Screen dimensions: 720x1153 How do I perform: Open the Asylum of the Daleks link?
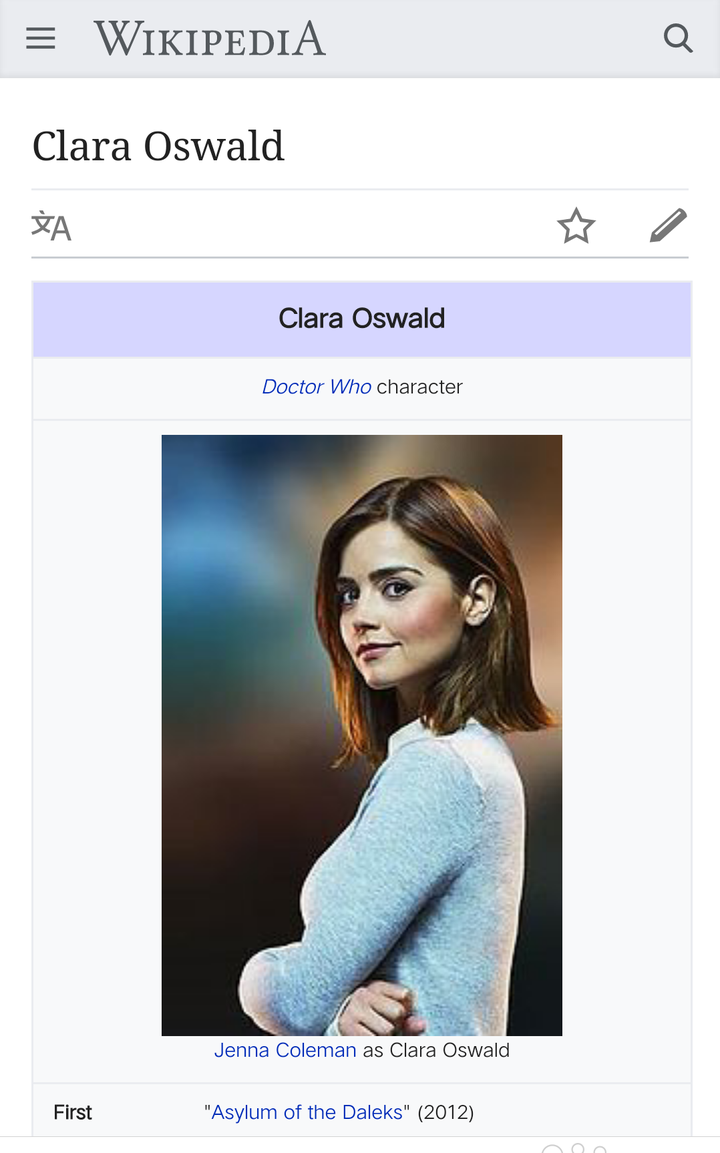(308, 1112)
